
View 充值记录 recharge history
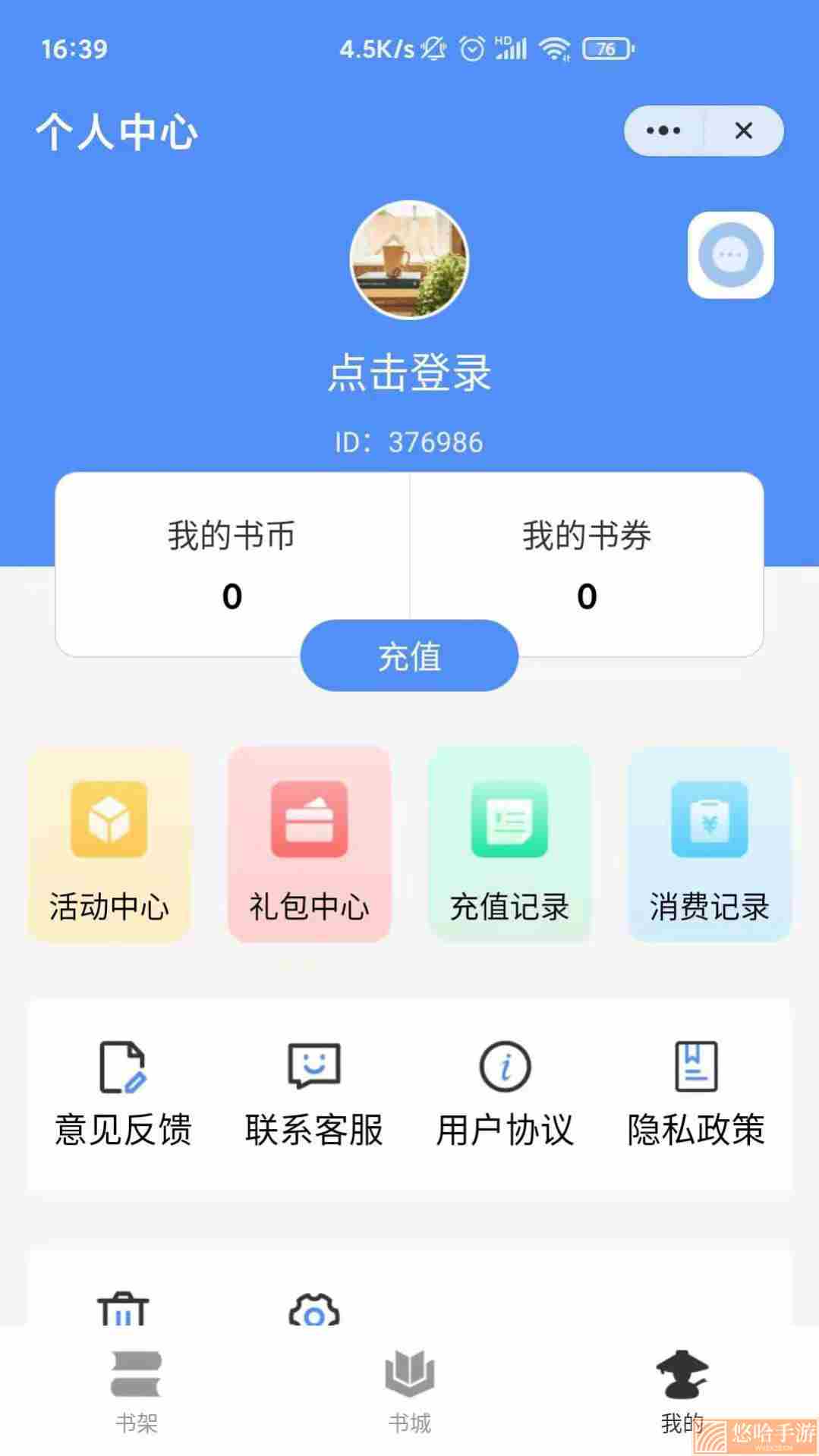pyautogui.click(x=509, y=844)
